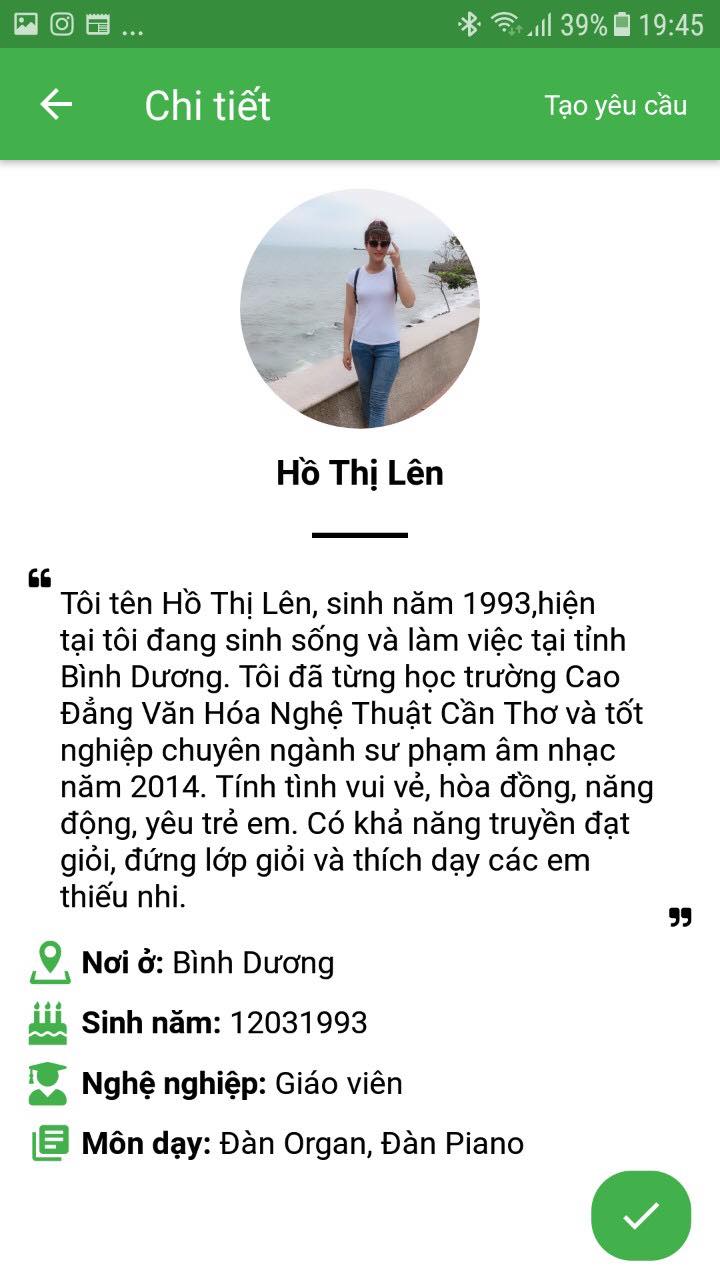Go back using the arrow icon
720x1280 pixels.
(56, 104)
